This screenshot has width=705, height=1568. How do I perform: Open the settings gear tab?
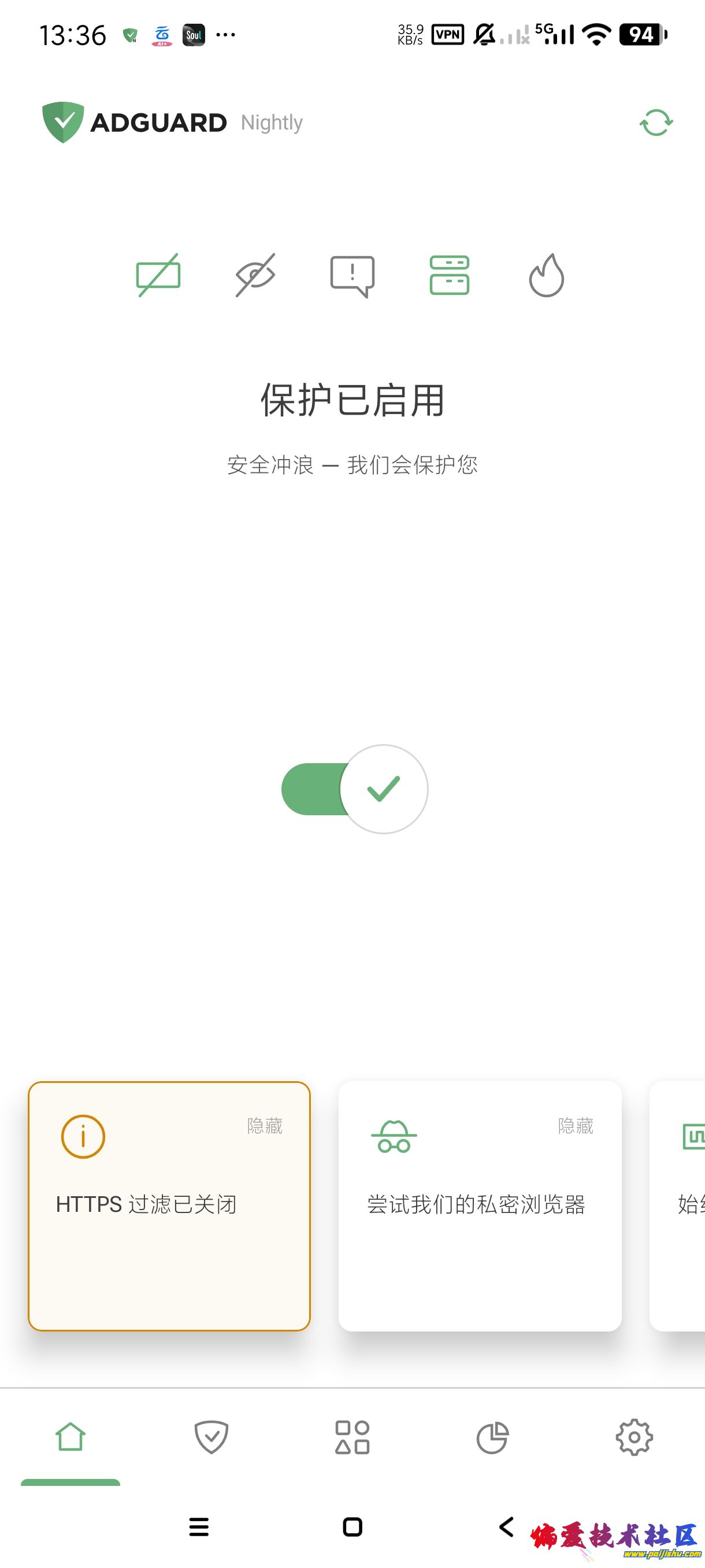pyautogui.click(x=634, y=1438)
